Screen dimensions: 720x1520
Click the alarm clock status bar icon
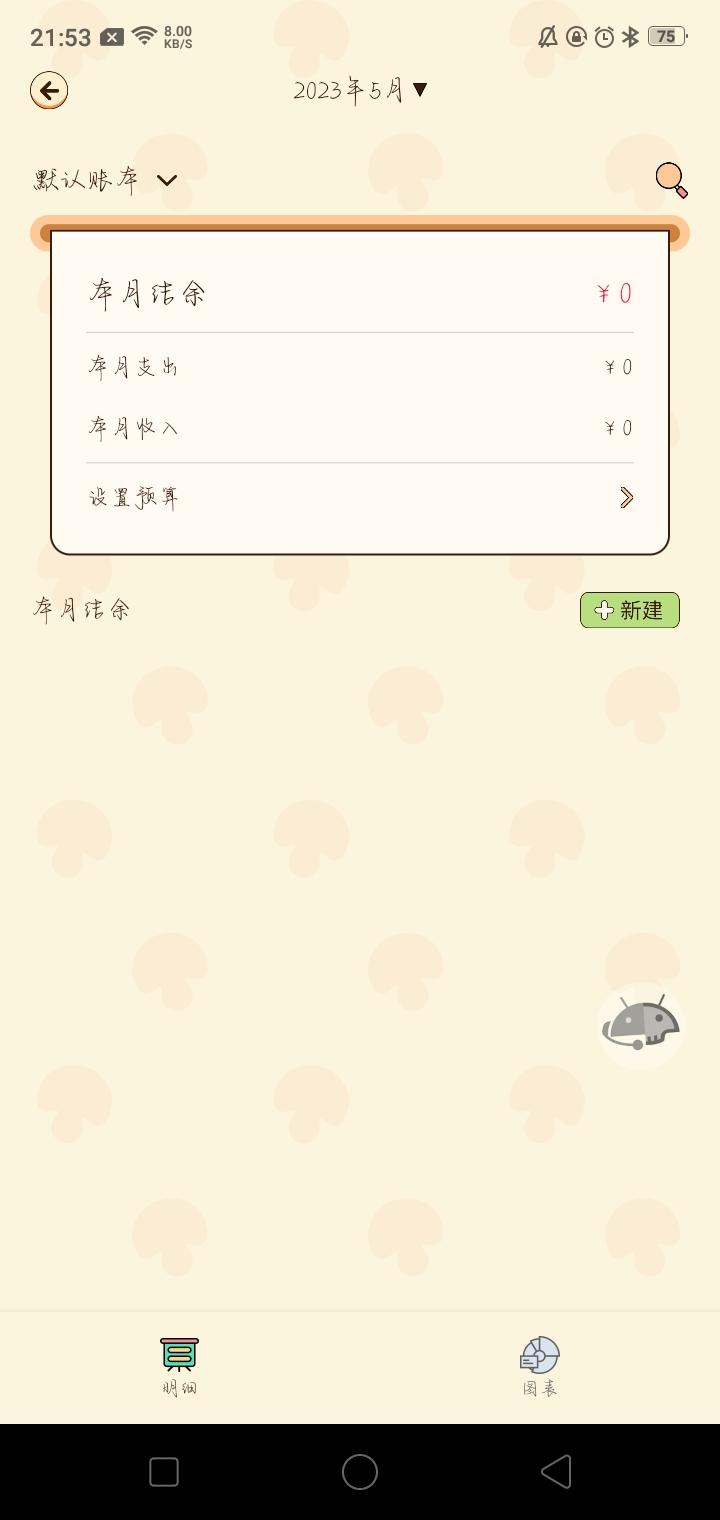pos(604,36)
